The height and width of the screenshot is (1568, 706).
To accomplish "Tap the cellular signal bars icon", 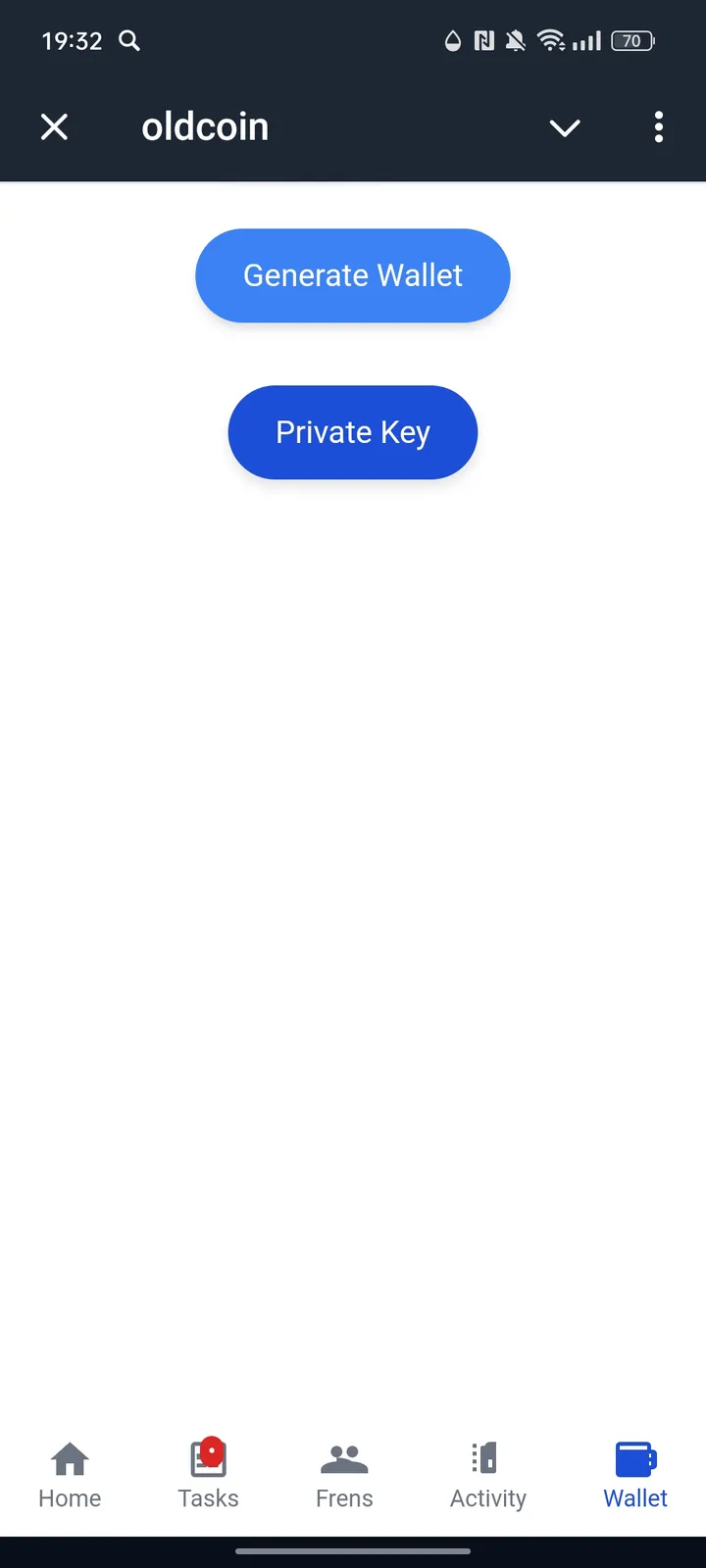I will [x=587, y=41].
